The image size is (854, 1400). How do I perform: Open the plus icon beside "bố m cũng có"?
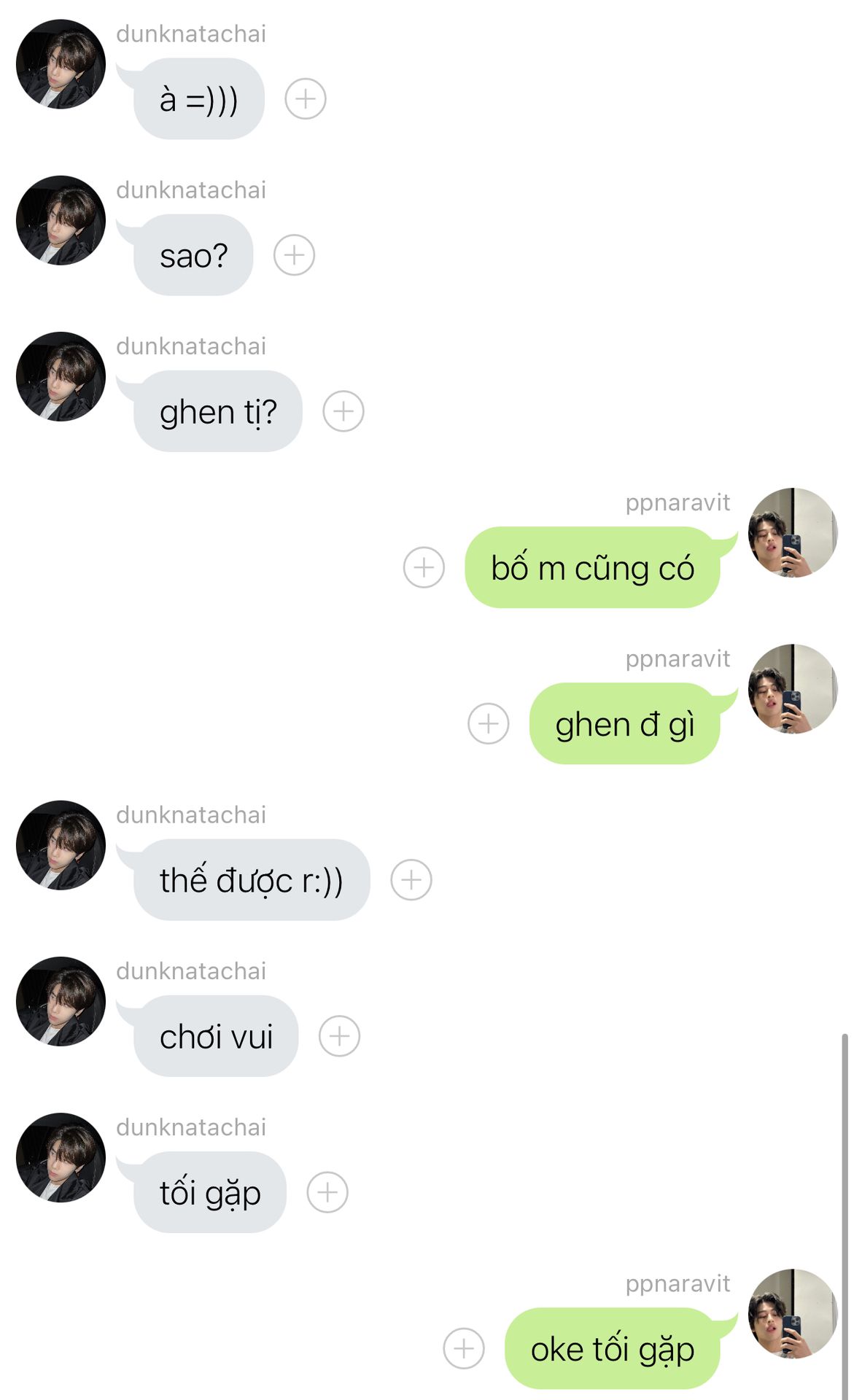click(424, 567)
